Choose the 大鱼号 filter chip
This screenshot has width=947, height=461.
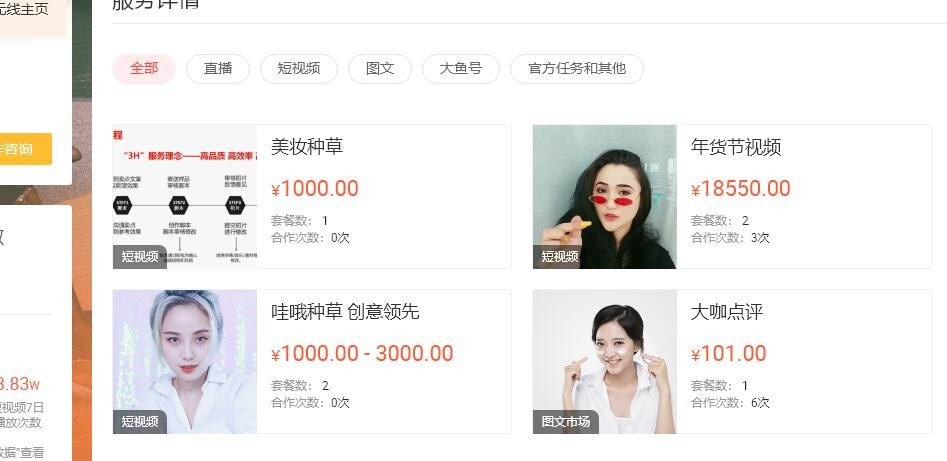coord(460,69)
